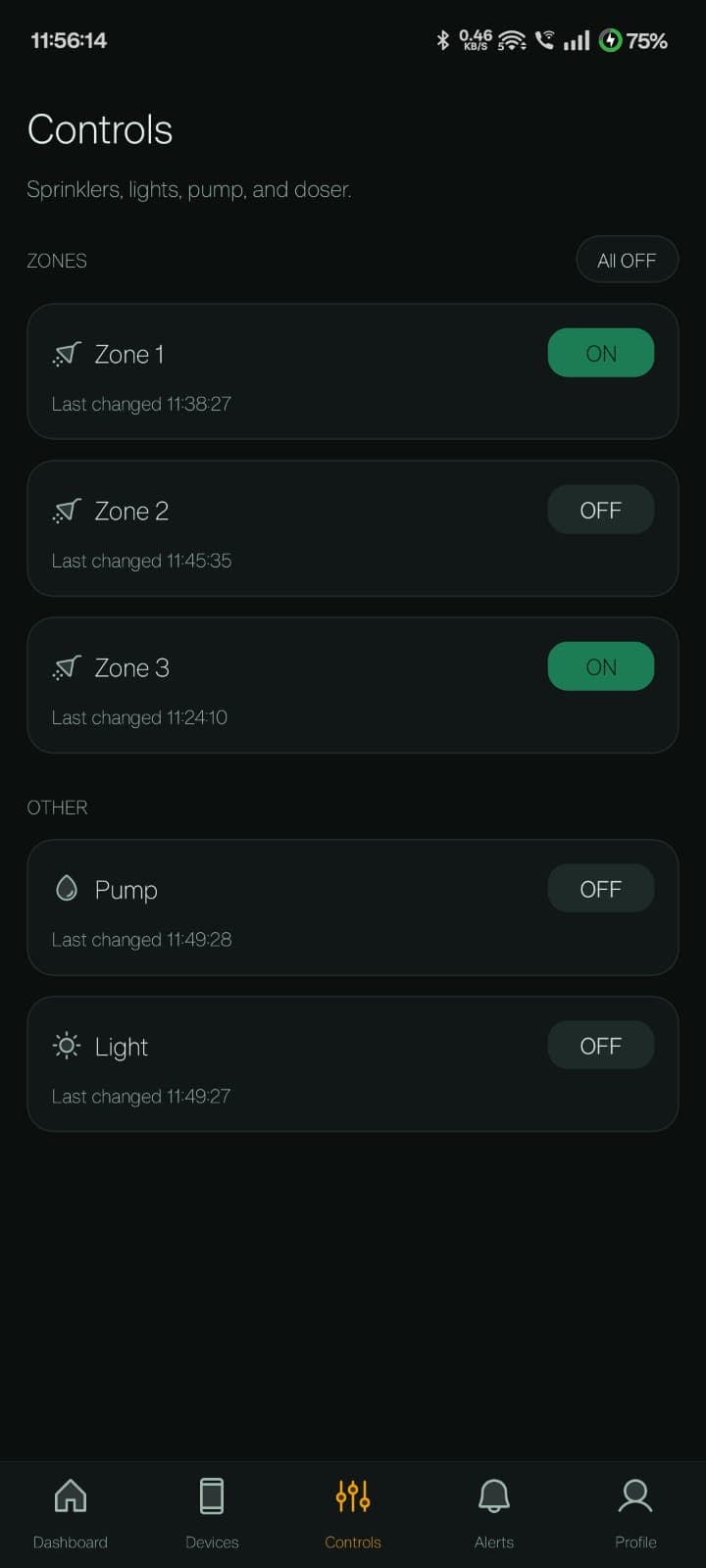Turn on Zone 2

coord(600,510)
